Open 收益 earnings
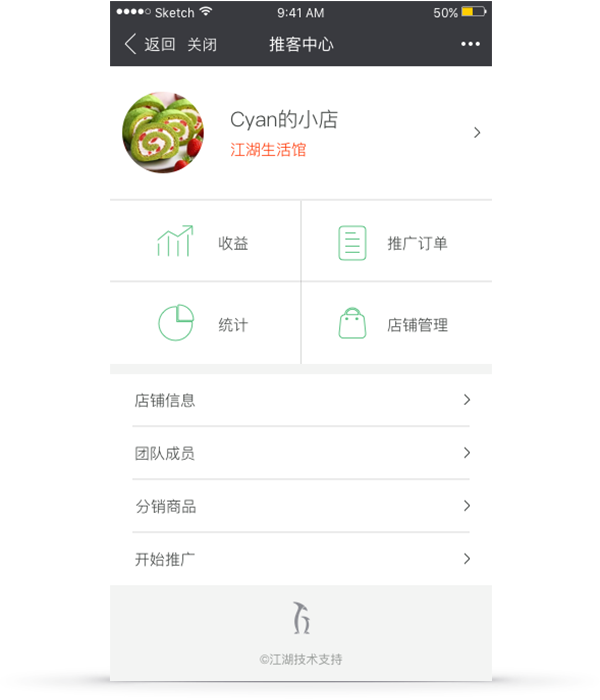600x700 pixels. click(205, 243)
